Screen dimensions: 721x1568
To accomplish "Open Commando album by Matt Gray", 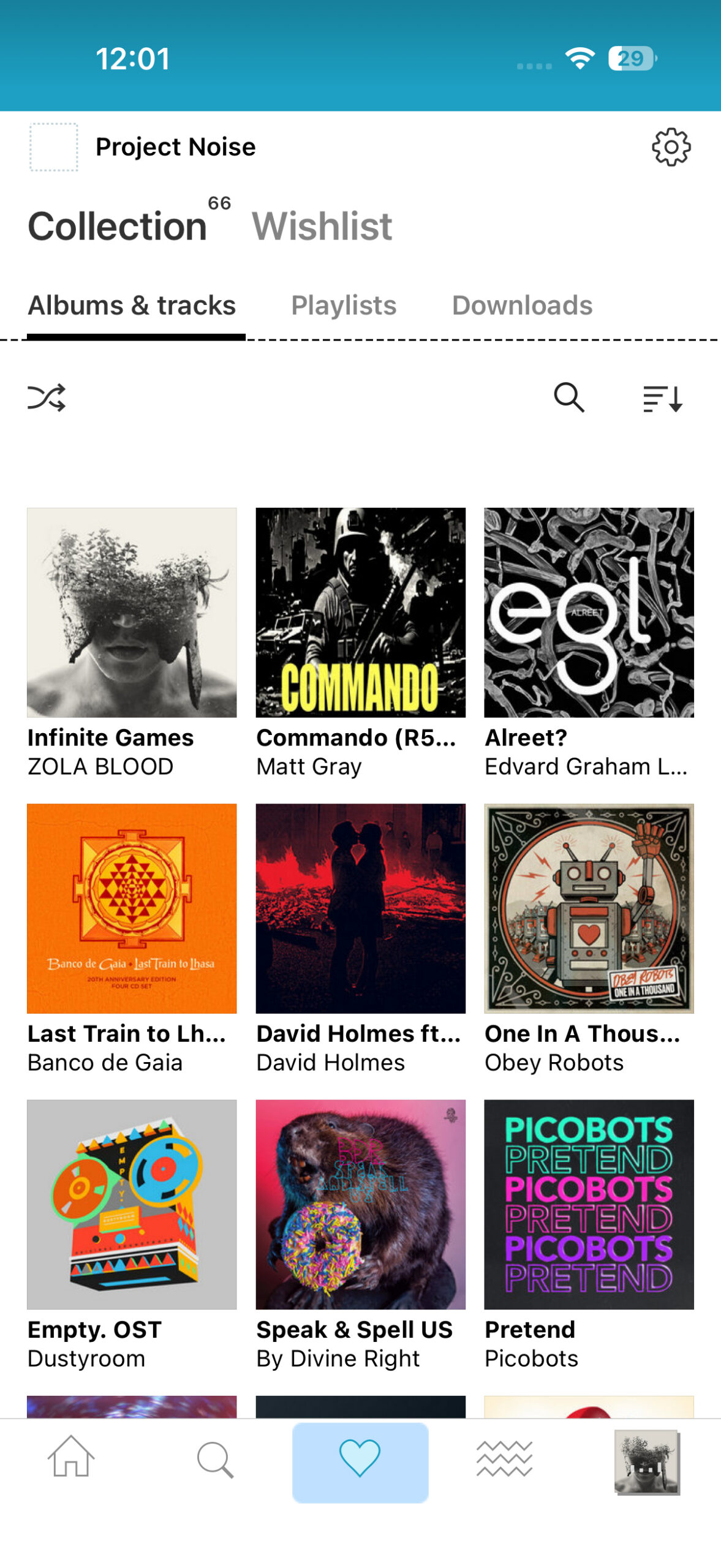I will pyautogui.click(x=360, y=612).
